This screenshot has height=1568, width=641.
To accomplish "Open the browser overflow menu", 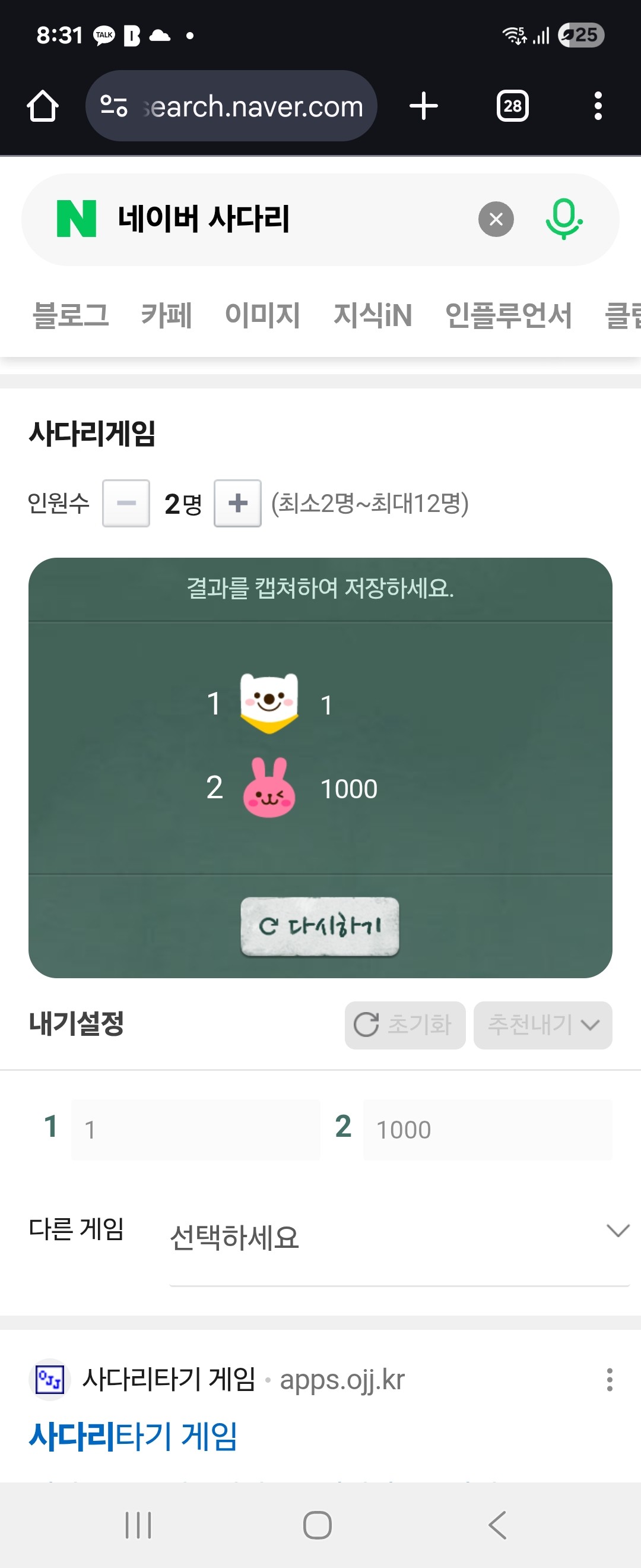I will [x=598, y=106].
